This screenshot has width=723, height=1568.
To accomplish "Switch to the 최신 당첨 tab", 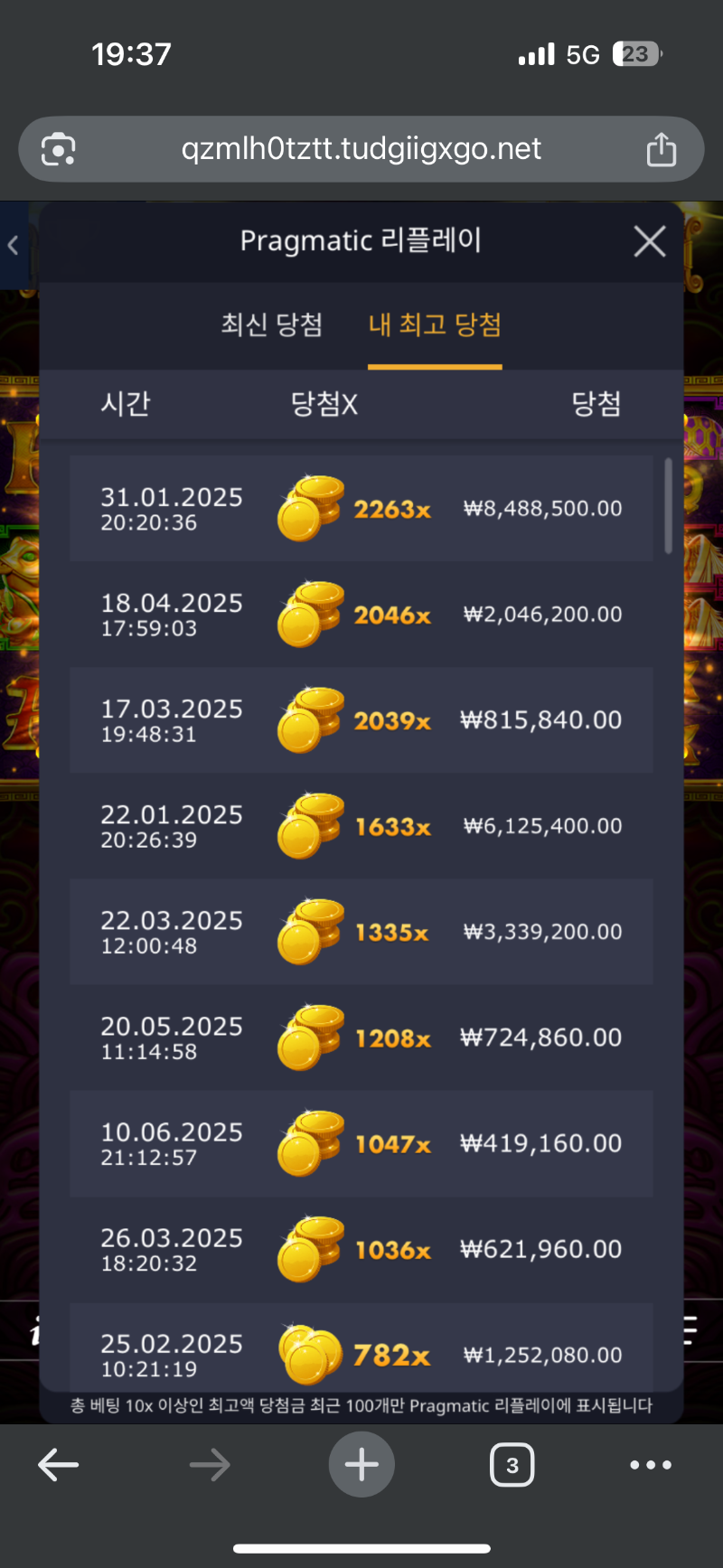I will point(272,324).
